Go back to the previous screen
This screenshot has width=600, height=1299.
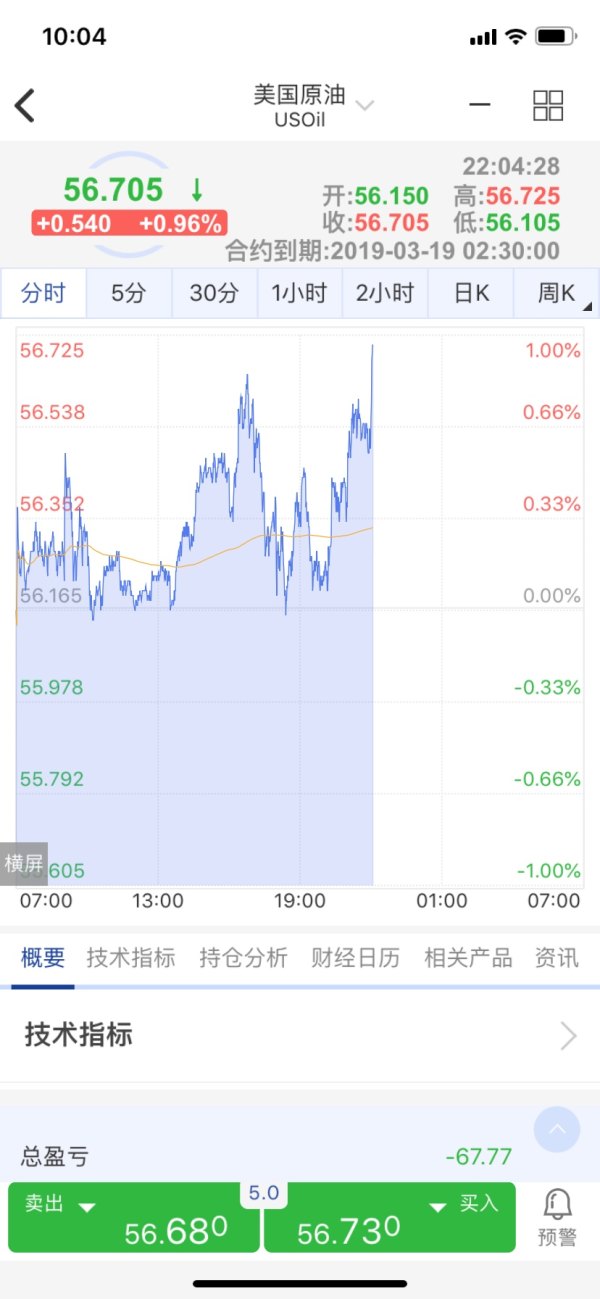coord(25,105)
